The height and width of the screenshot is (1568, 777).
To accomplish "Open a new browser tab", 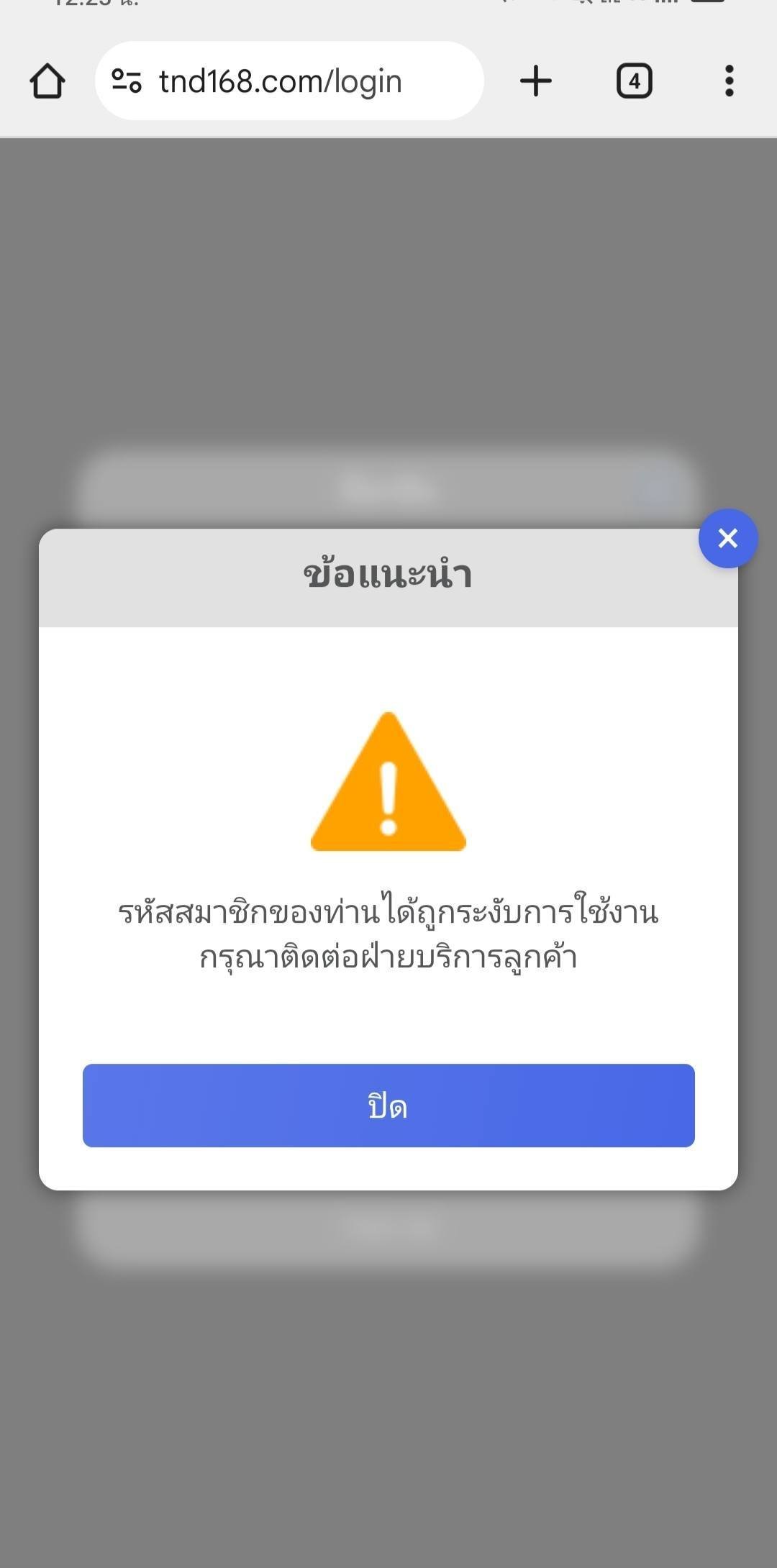I will tap(536, 81).
